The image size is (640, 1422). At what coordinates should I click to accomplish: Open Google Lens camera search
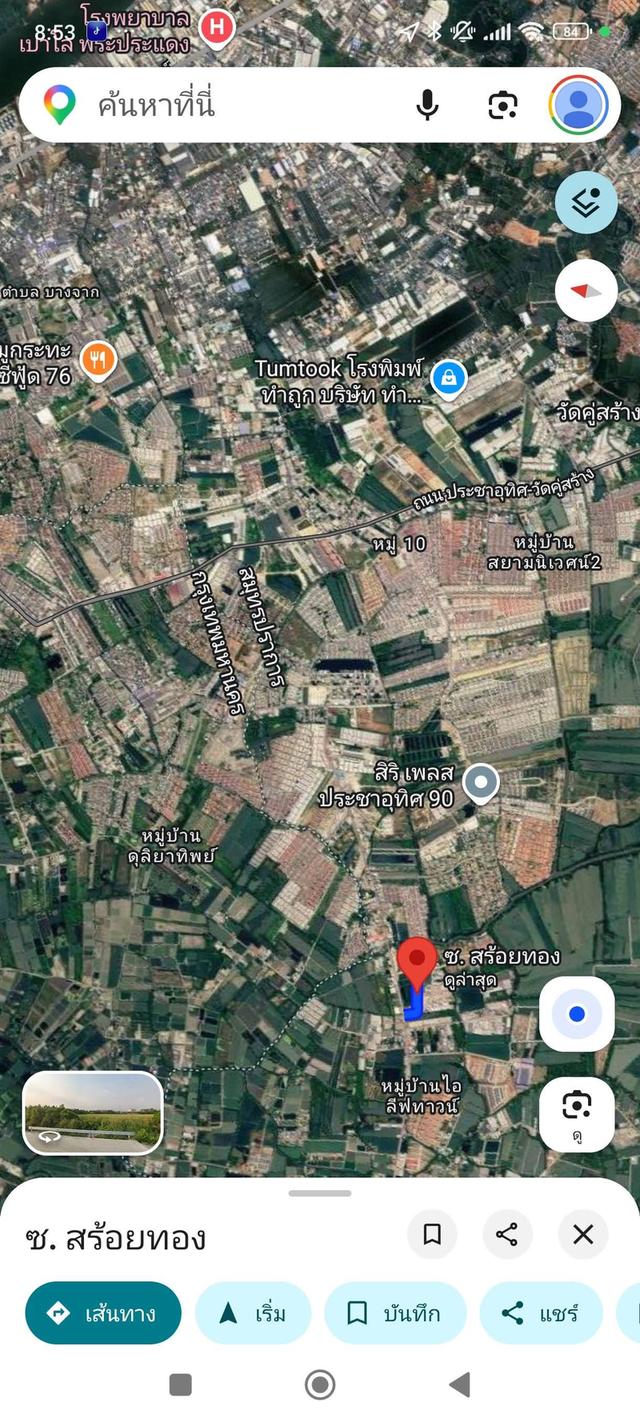[503, 105]
